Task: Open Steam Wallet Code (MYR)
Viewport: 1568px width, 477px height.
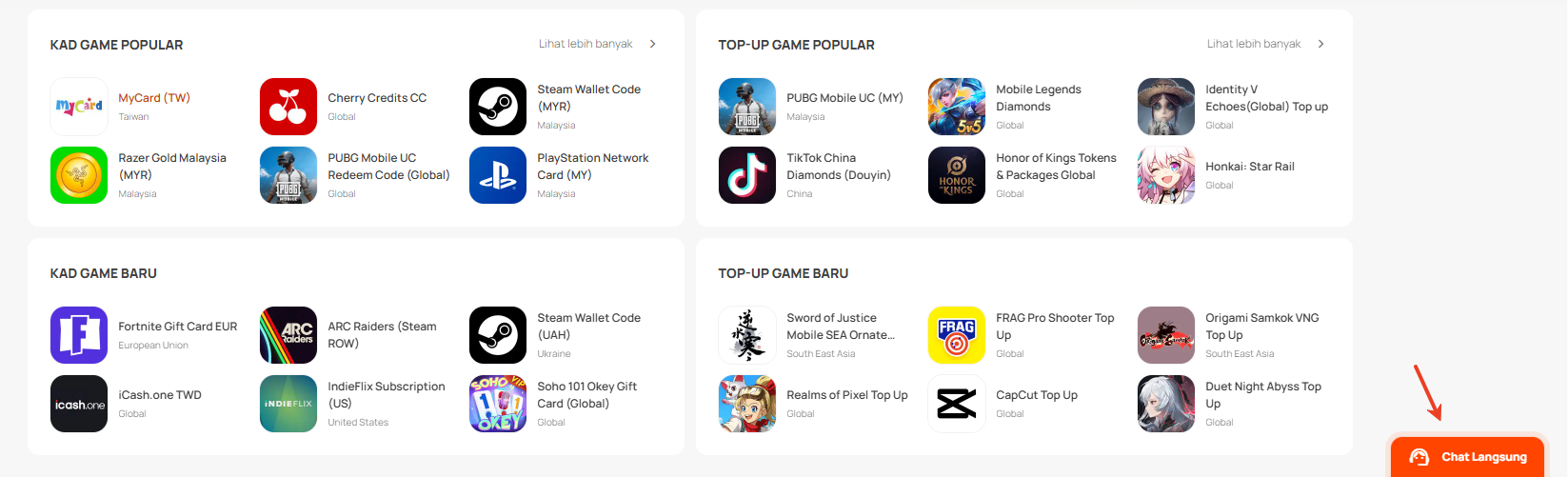Action: pos(588,98)
